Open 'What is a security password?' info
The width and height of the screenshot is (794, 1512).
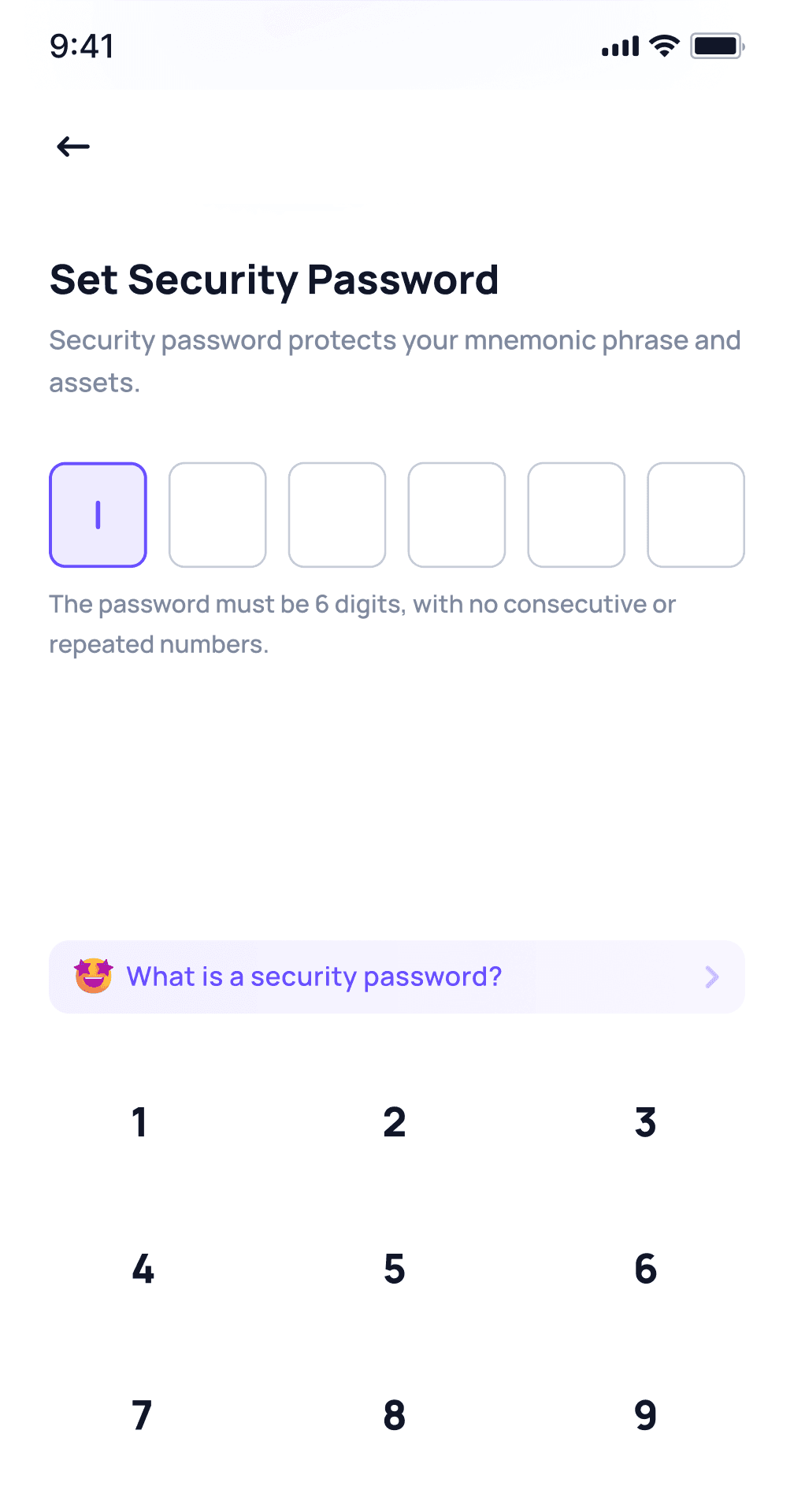pyautogui.click(x=397, y=976)
